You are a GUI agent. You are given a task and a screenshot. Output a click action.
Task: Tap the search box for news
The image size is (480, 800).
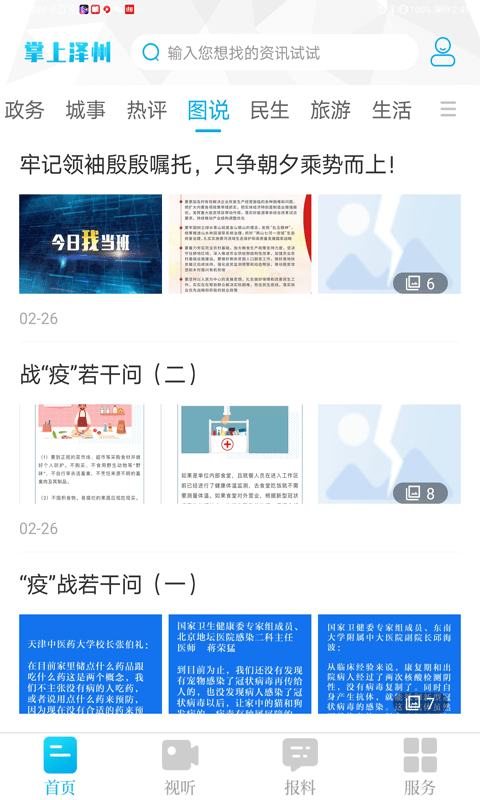pyautogui.click(x=274, y=52)
